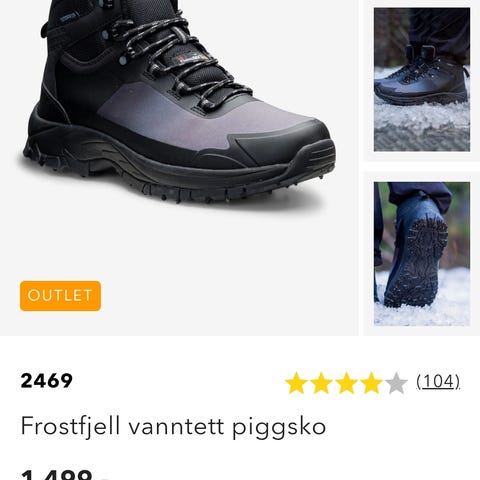Open the main Frostfjell boot product image
The width and height of the screenshot is (480, 480).
[179, 167]
